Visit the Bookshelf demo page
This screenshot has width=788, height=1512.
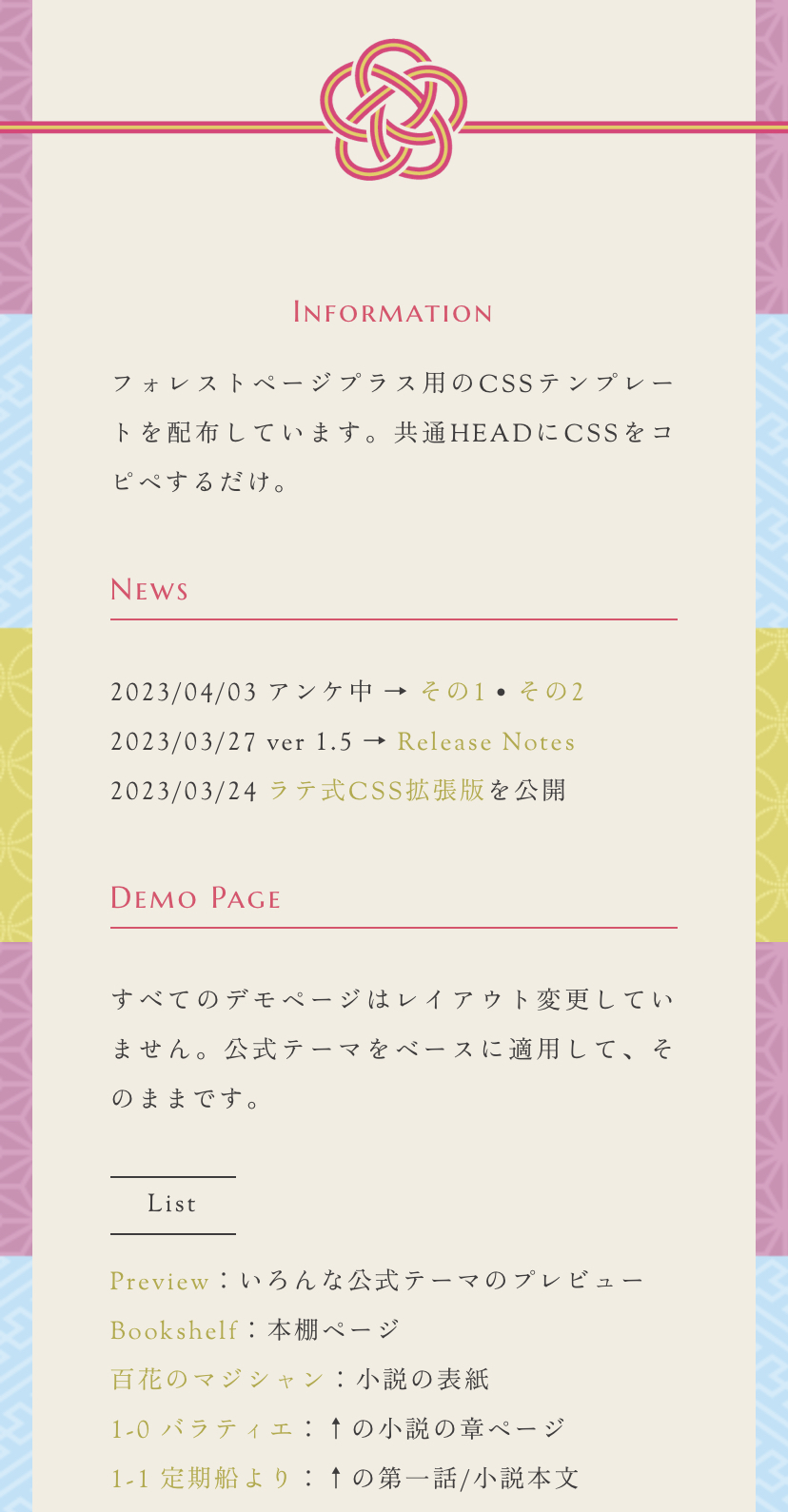pyautogui.click(x=173, y=1330)
